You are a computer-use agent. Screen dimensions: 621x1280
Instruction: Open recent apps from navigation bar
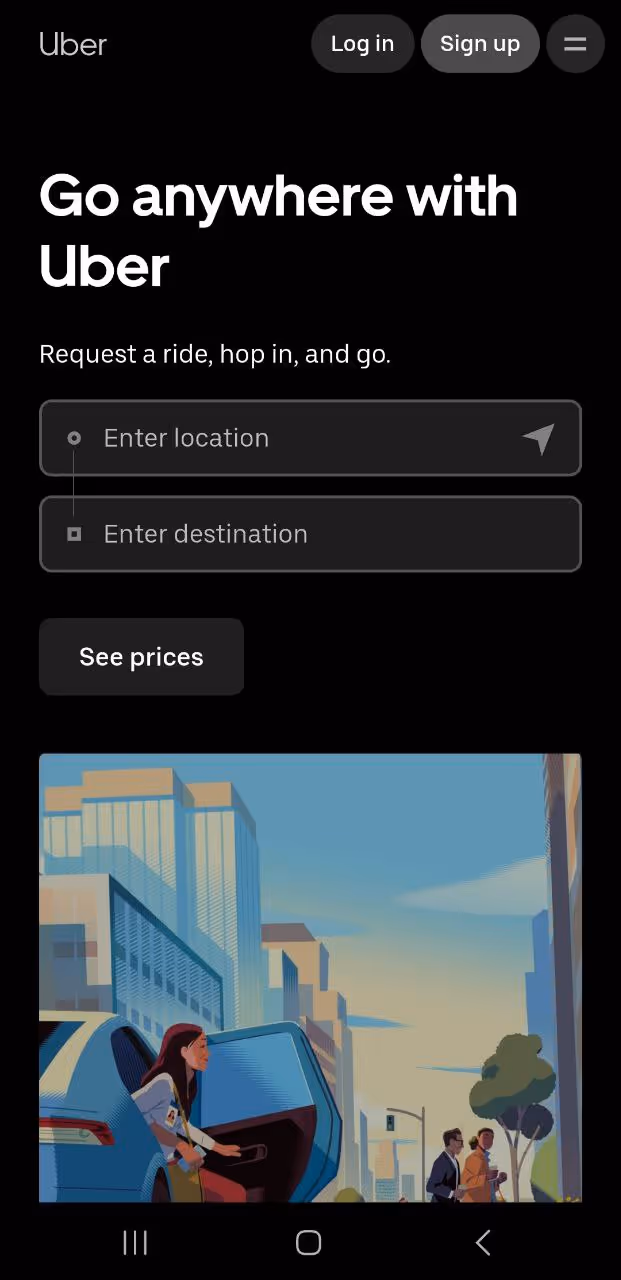135,1242
